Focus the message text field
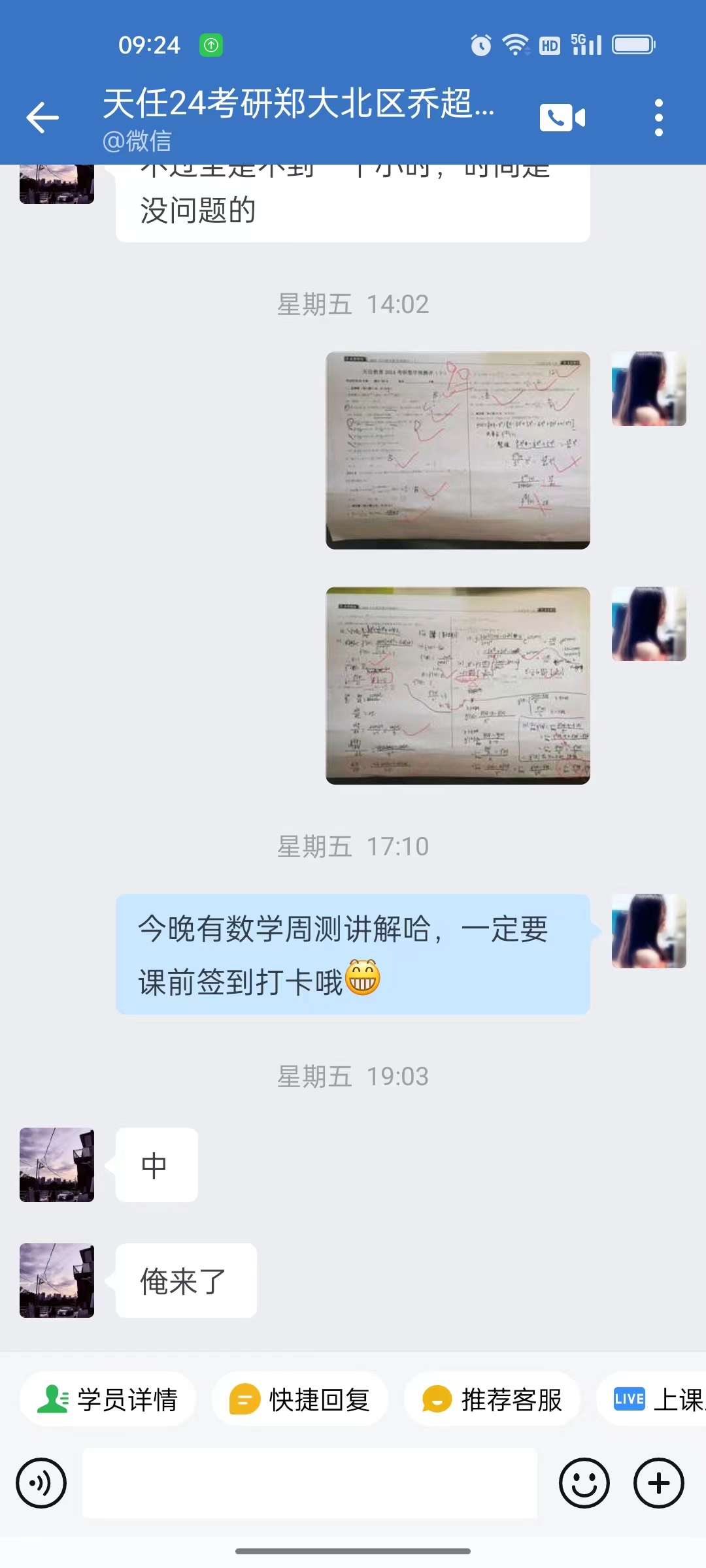706x1568 pixels. 309,1483
